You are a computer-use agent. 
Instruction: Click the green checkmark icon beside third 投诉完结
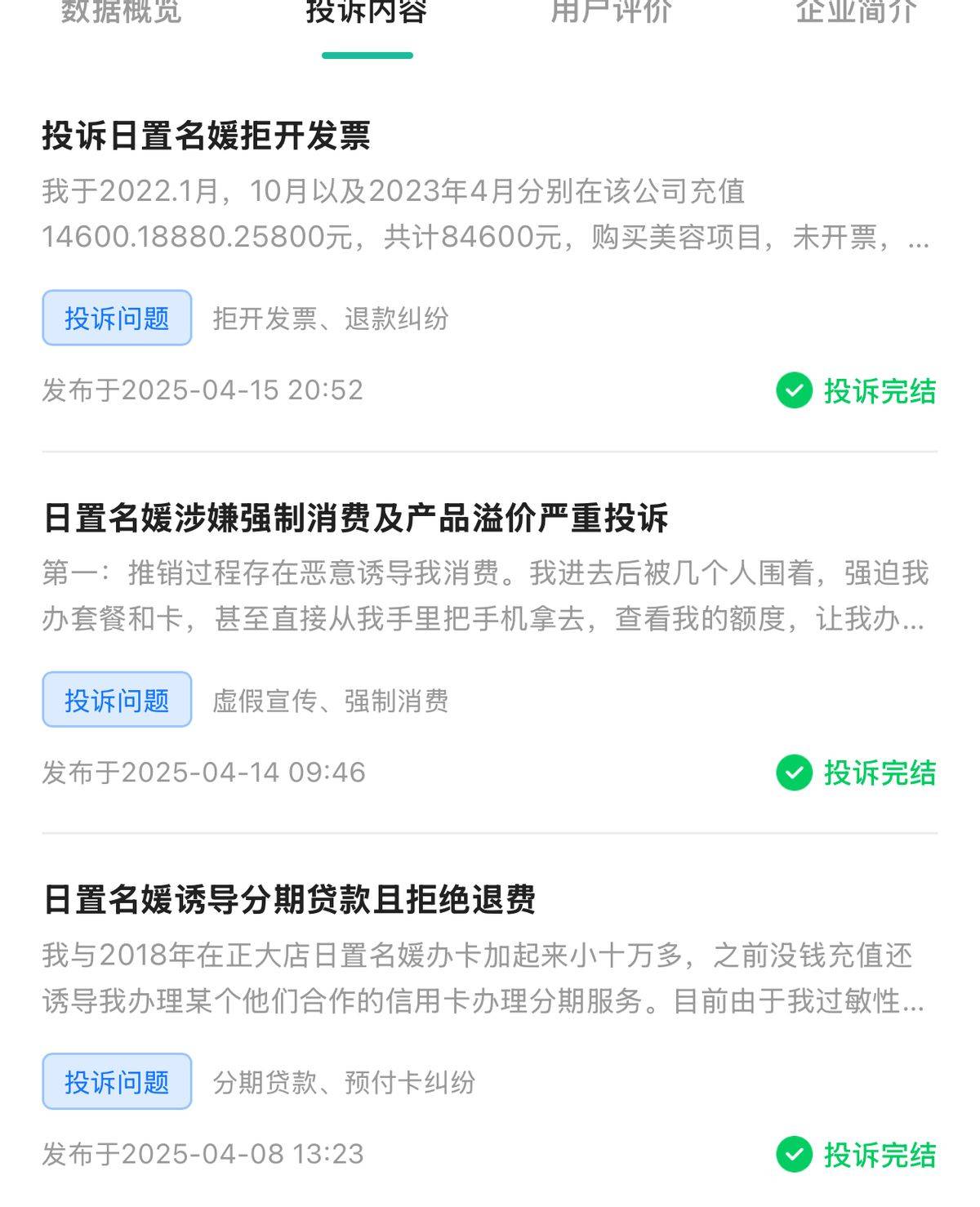795,1154
